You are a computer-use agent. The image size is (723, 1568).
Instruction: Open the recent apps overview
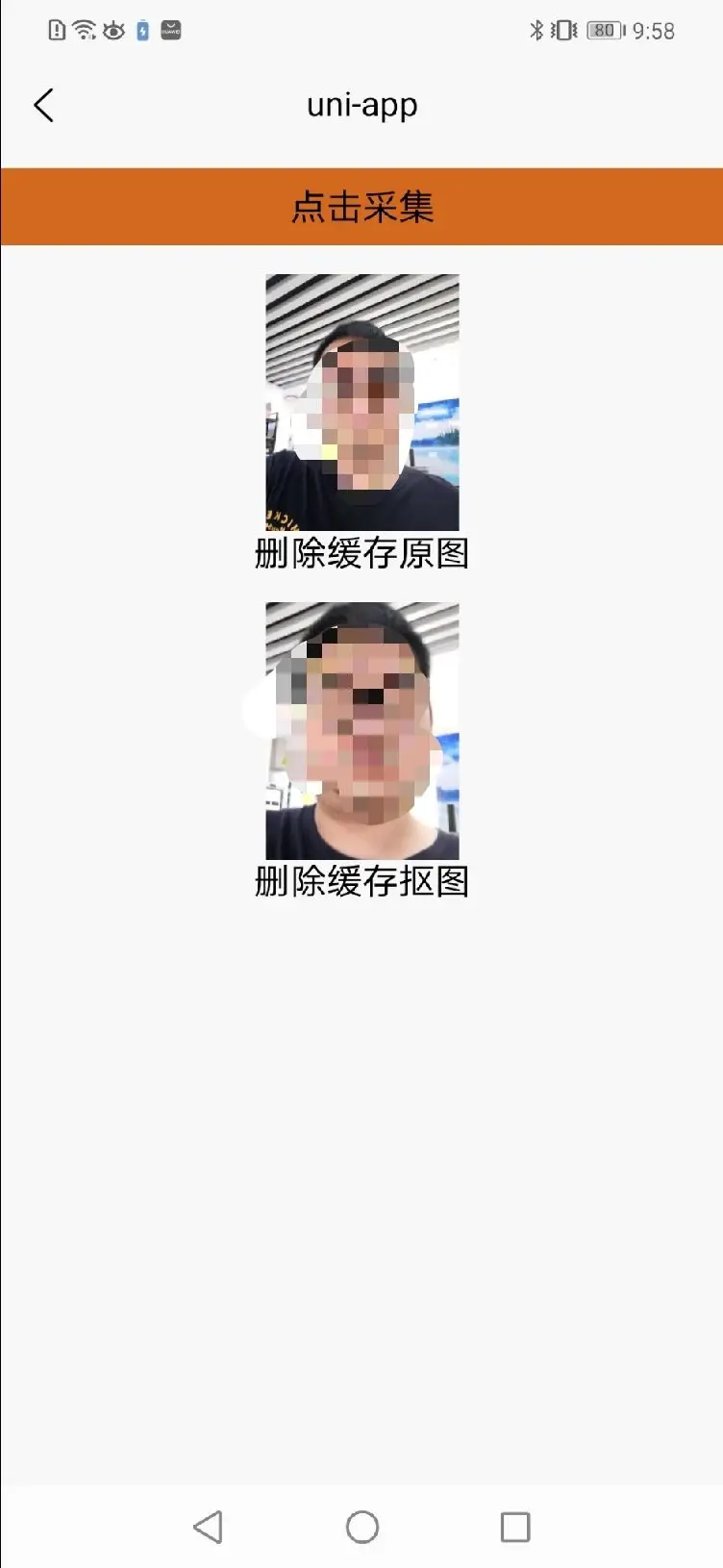pyautogui.click(x=515, y=1527)
